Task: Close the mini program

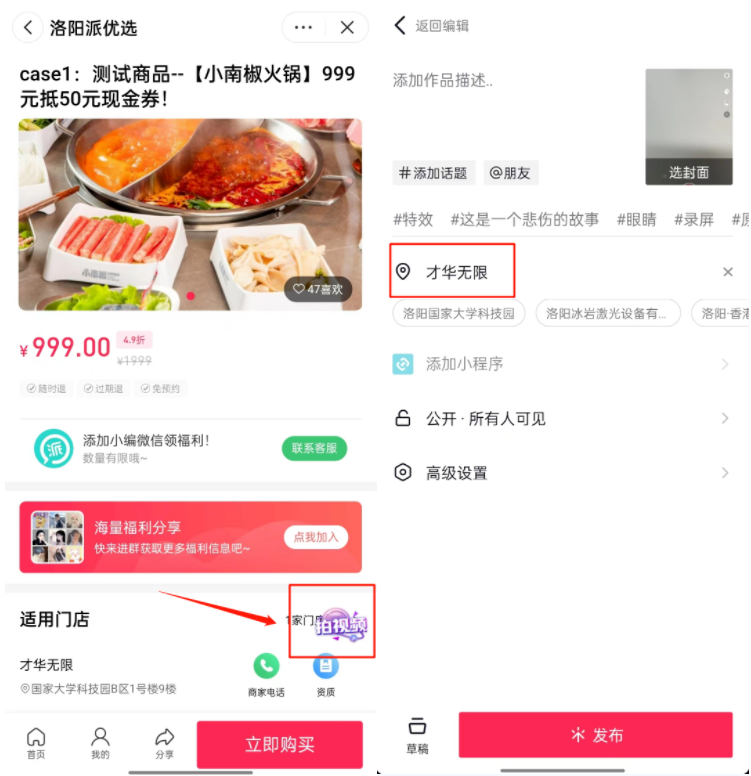Action: coord(347,27)
